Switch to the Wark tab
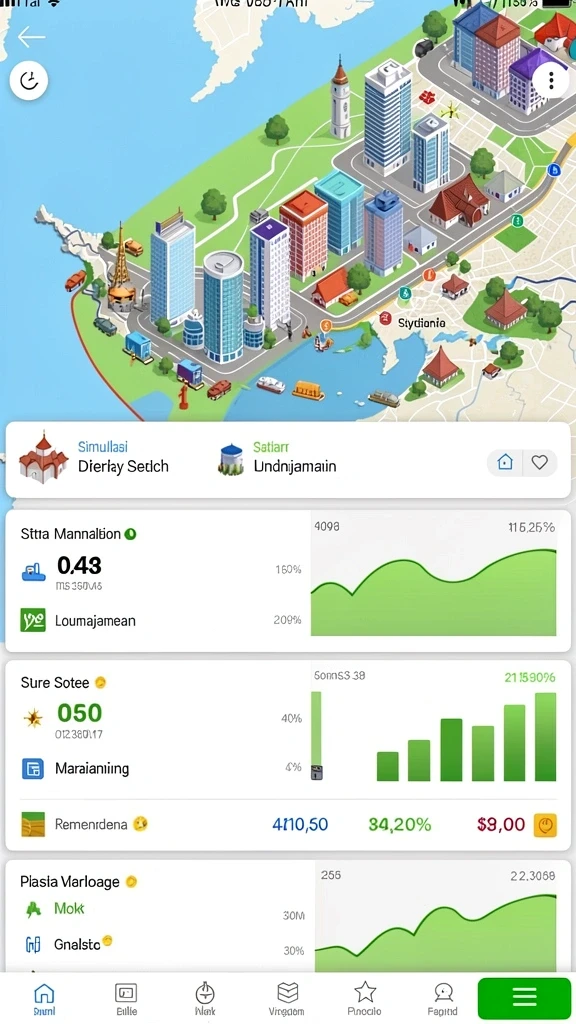The height and width of the screenshot is (1024, 576). tap(205, 999)
